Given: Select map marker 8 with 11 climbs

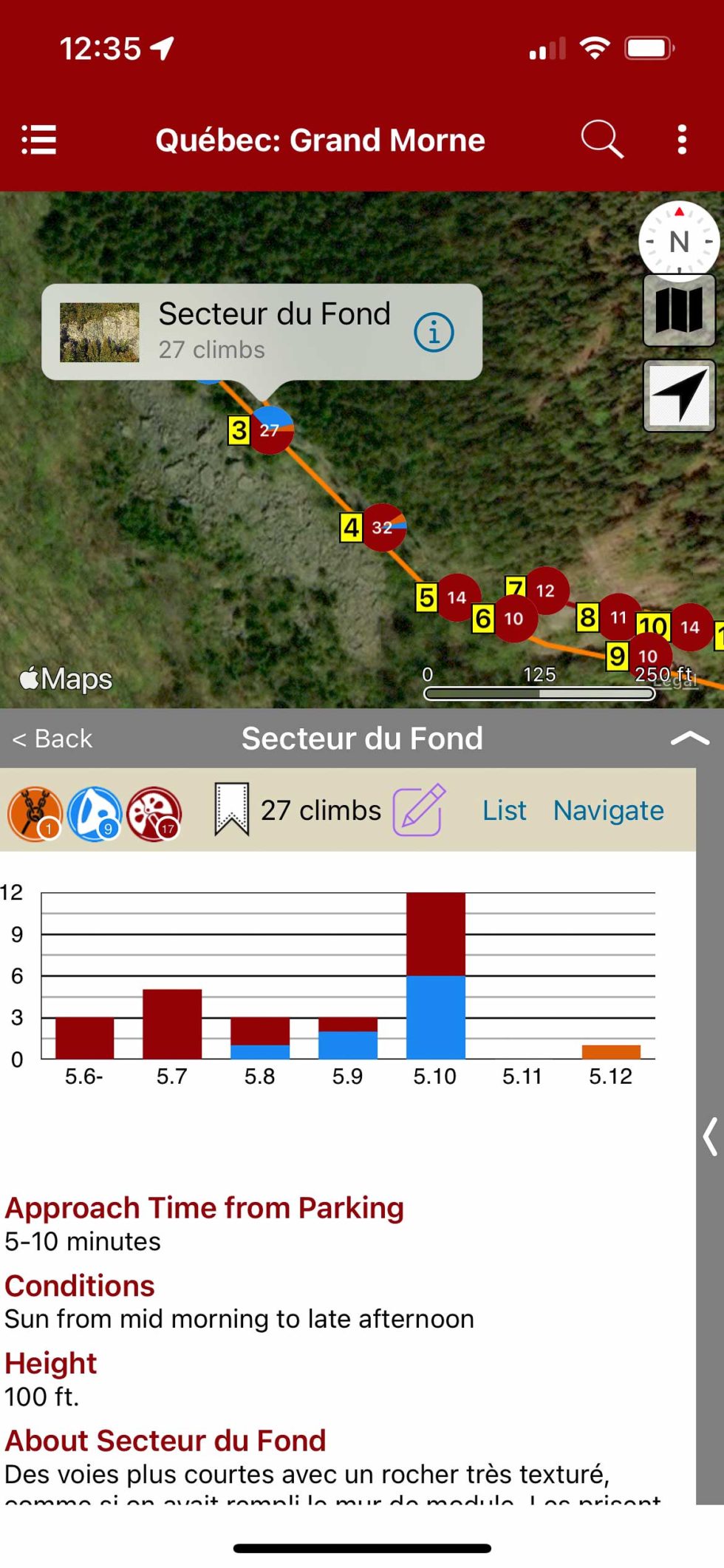Looking at the screenshot, I should 618,617.
